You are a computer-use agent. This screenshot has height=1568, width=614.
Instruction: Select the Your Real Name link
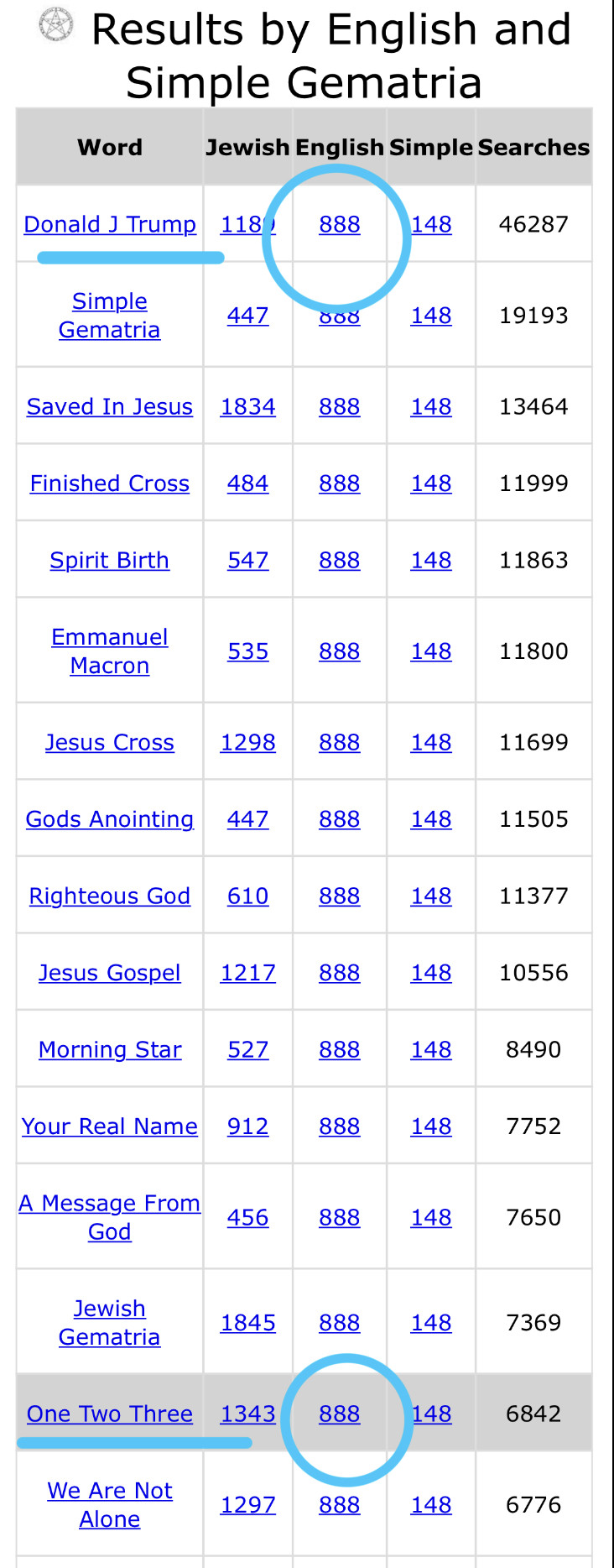click(x=109, y=1126)
